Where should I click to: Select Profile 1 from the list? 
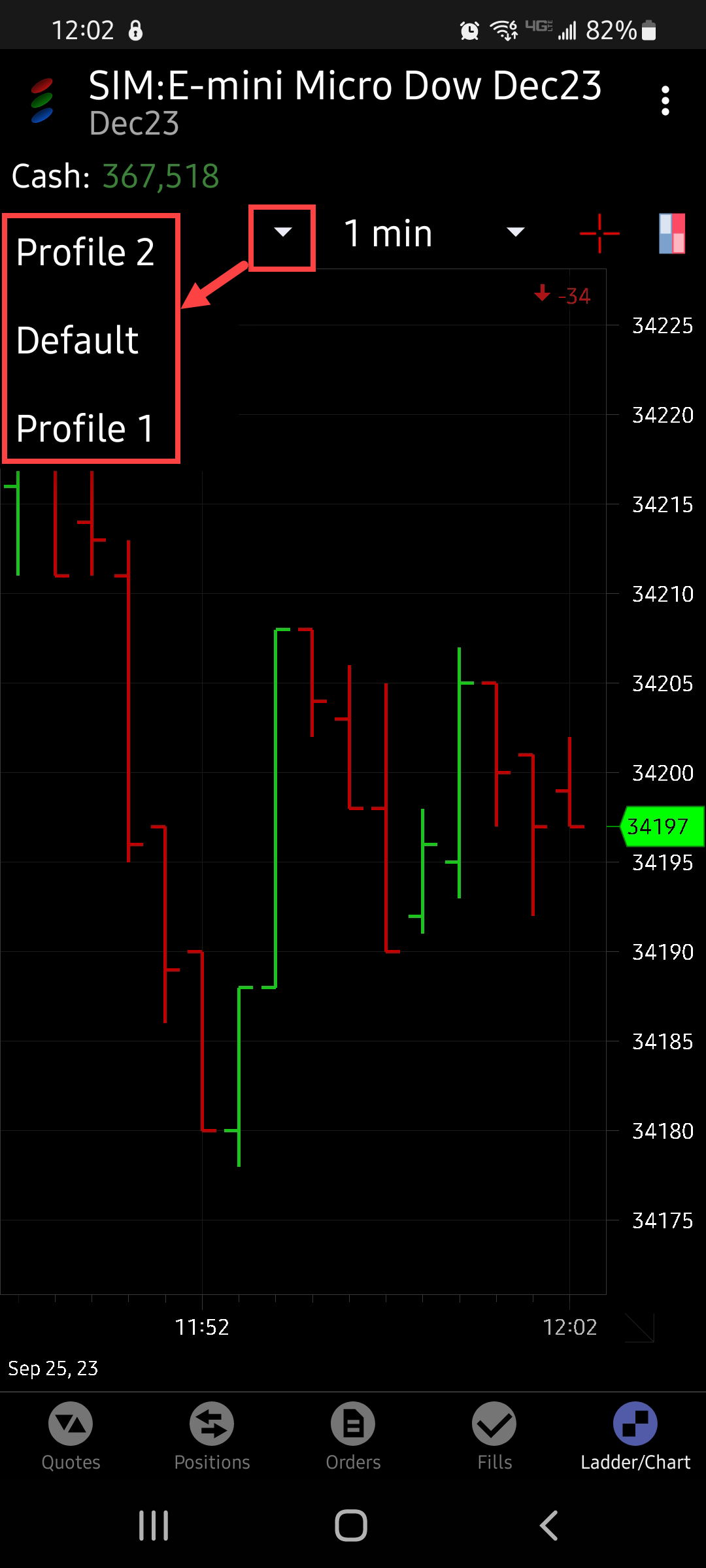[x=85, y=429]
